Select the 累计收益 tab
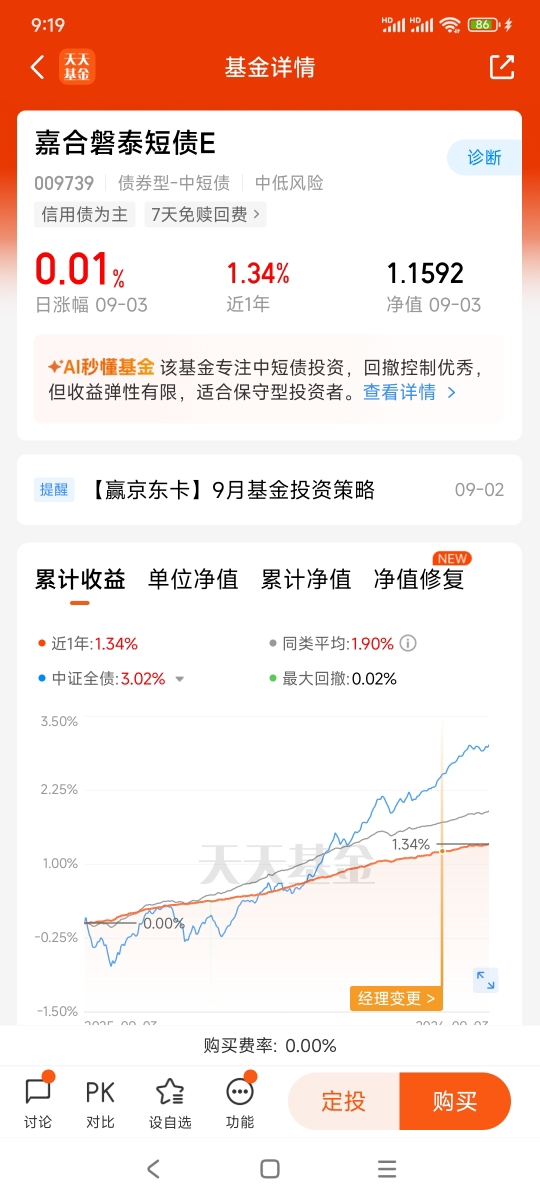This screenshot has width=540, height=1200. [x=80, y=581]
